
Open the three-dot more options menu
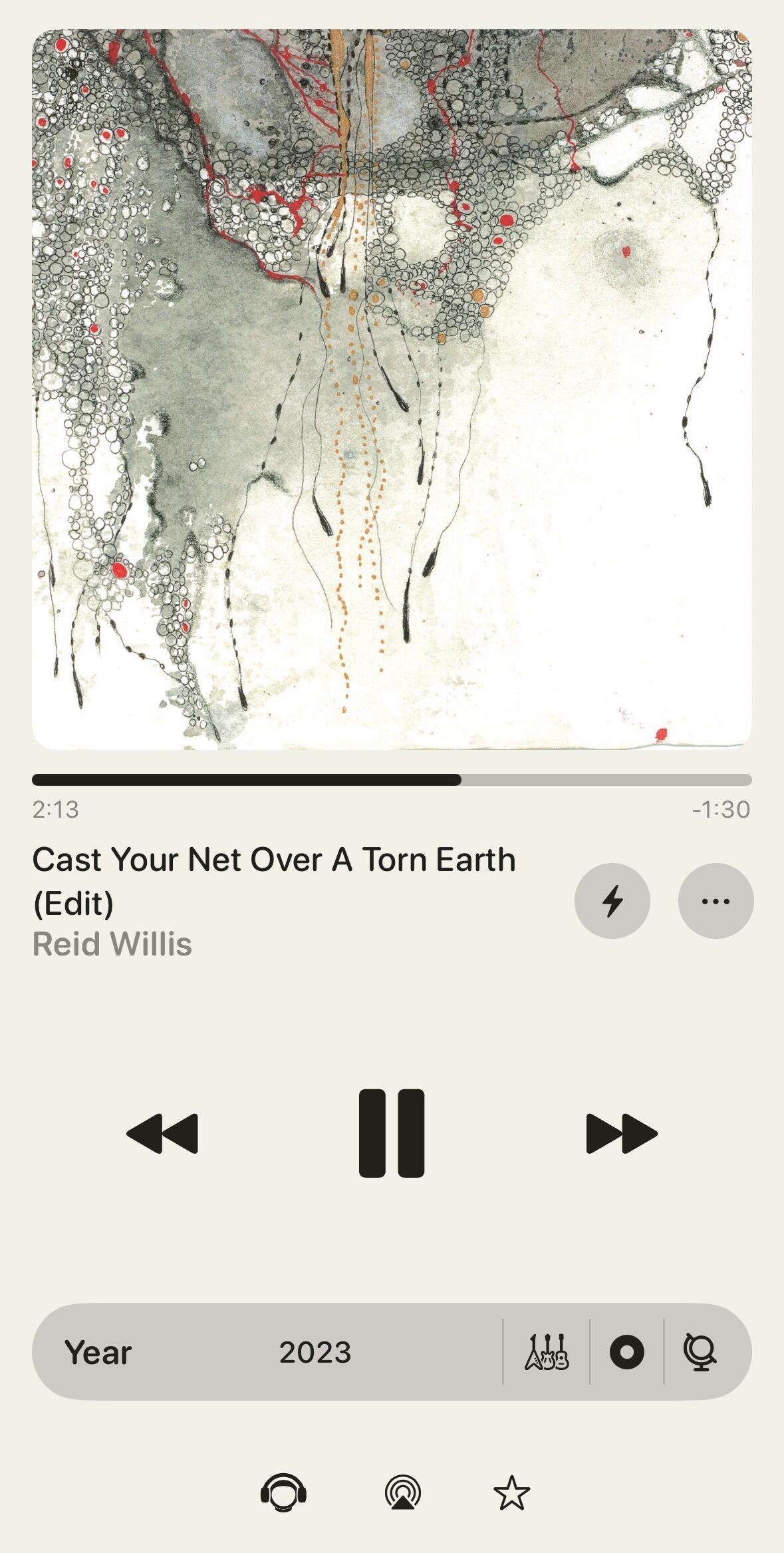point(716,901)
